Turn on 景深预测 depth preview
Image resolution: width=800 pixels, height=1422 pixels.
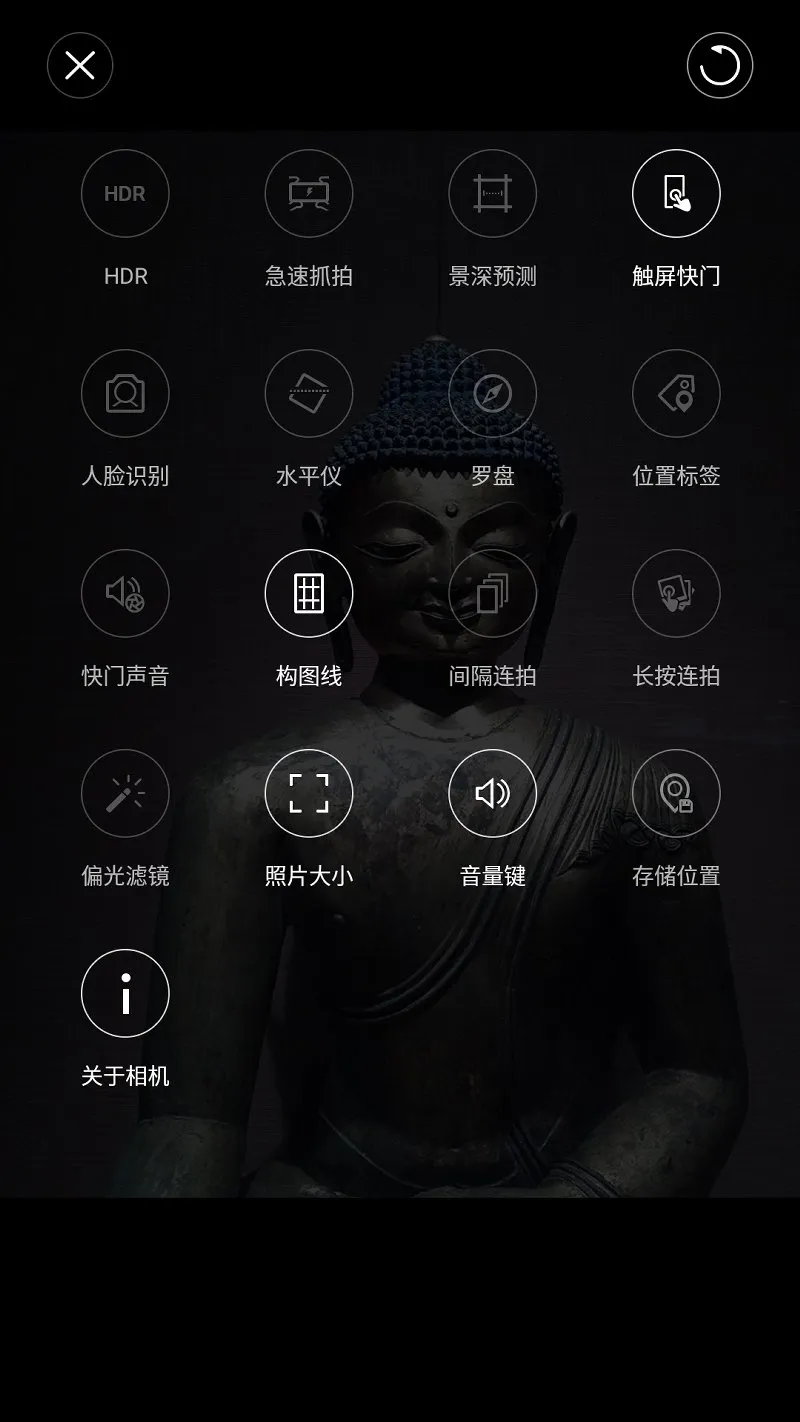pyautogui.click(x=493, y=194)
